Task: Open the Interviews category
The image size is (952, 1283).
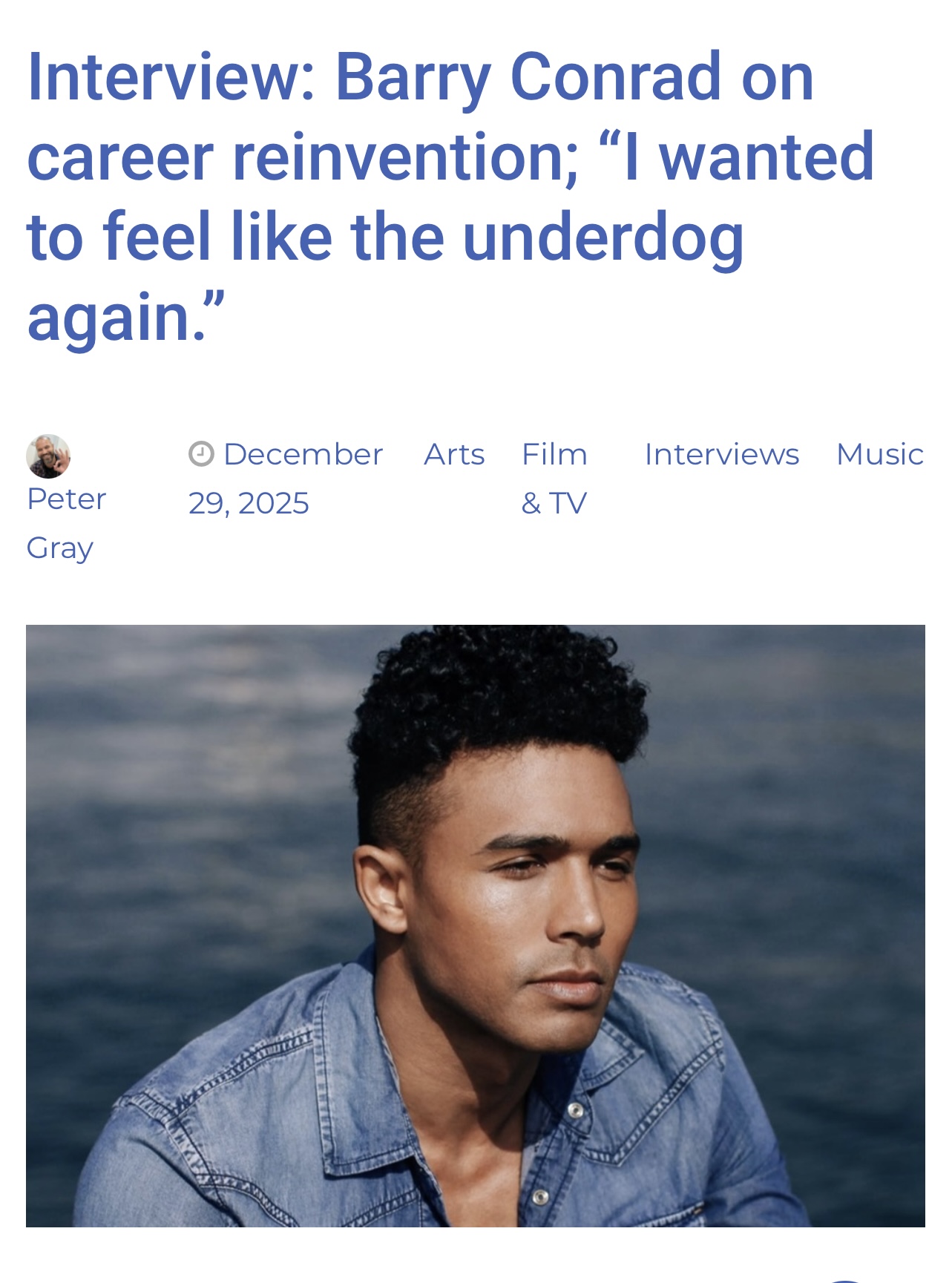Action: click(721, 454)
